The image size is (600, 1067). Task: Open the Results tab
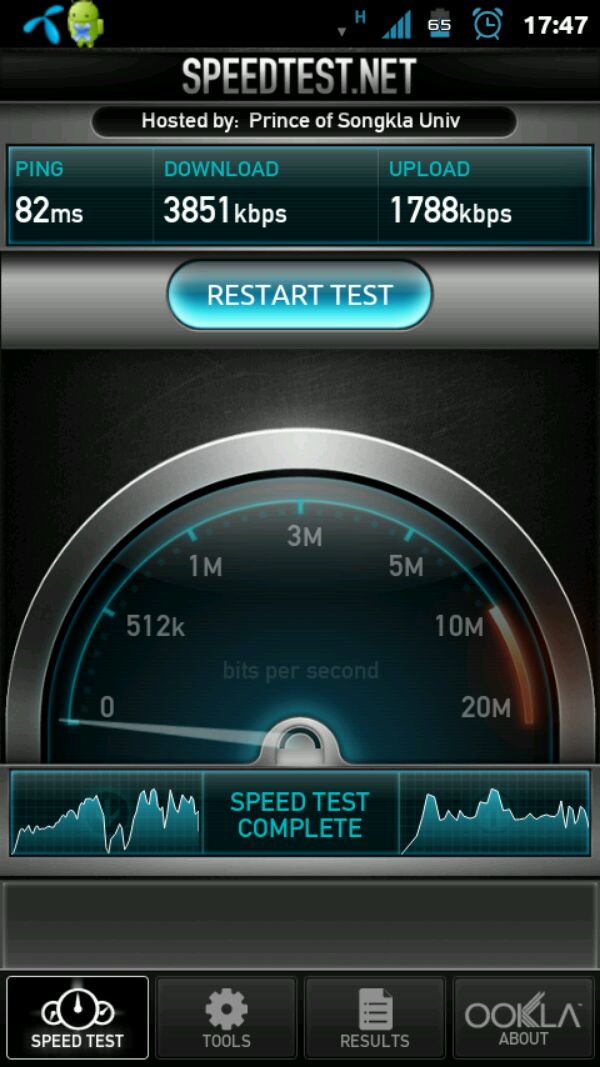(x=375, y=1018)
